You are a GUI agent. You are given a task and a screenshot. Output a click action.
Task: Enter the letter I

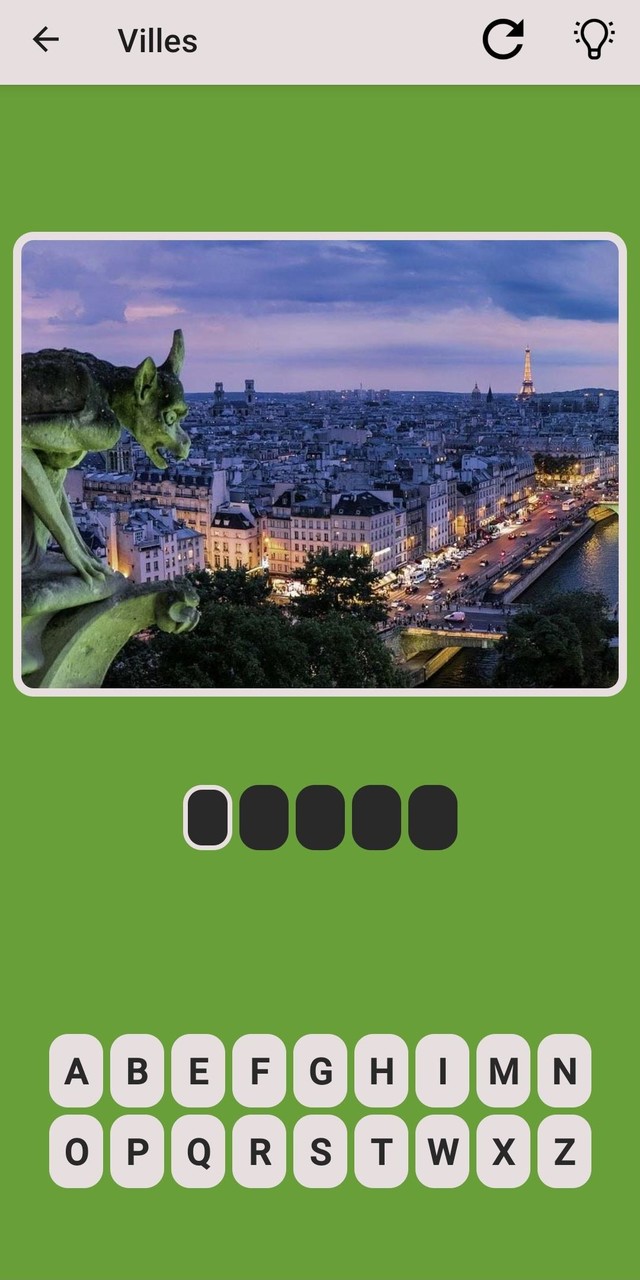pyautogui.click(x=442, y=1071)
